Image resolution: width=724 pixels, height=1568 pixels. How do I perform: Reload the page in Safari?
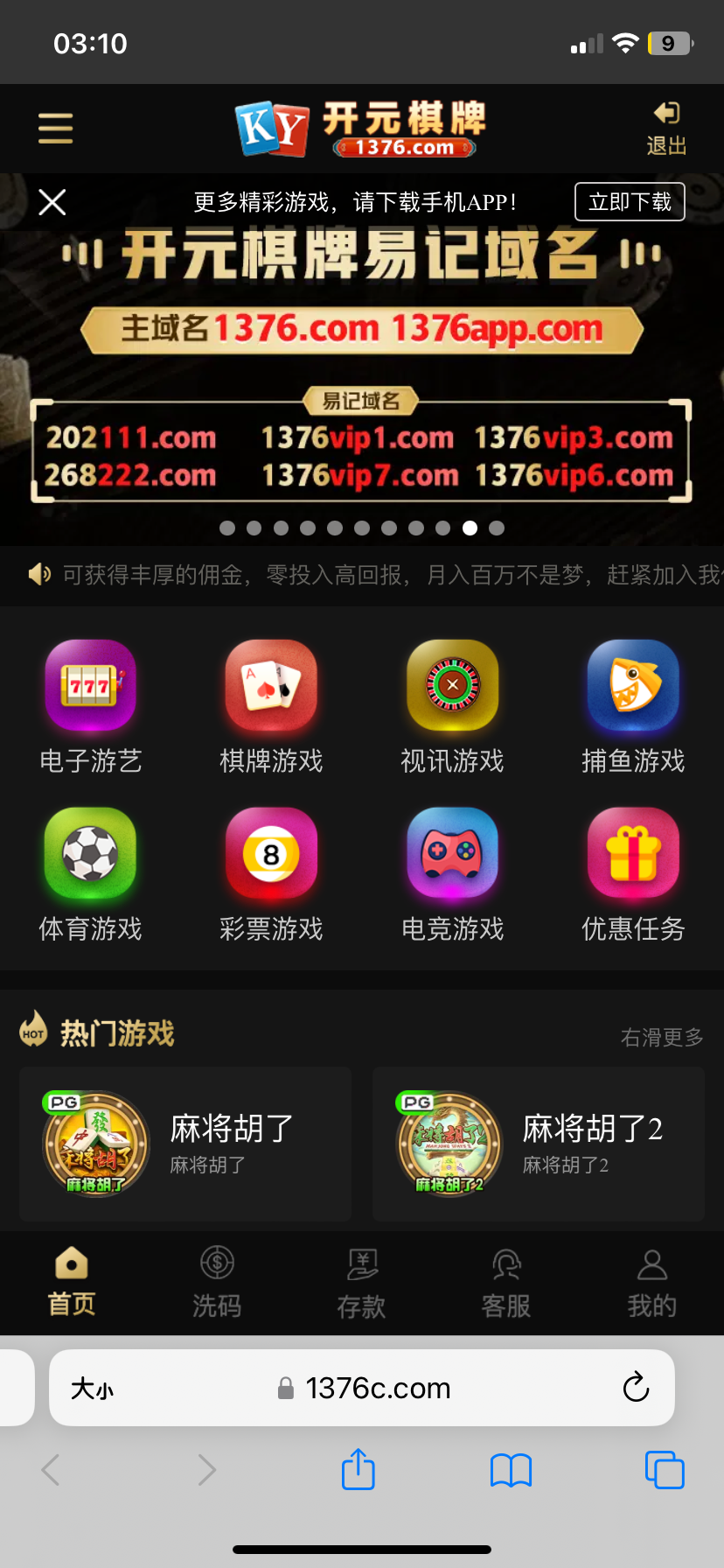(x=636, y=1388)
